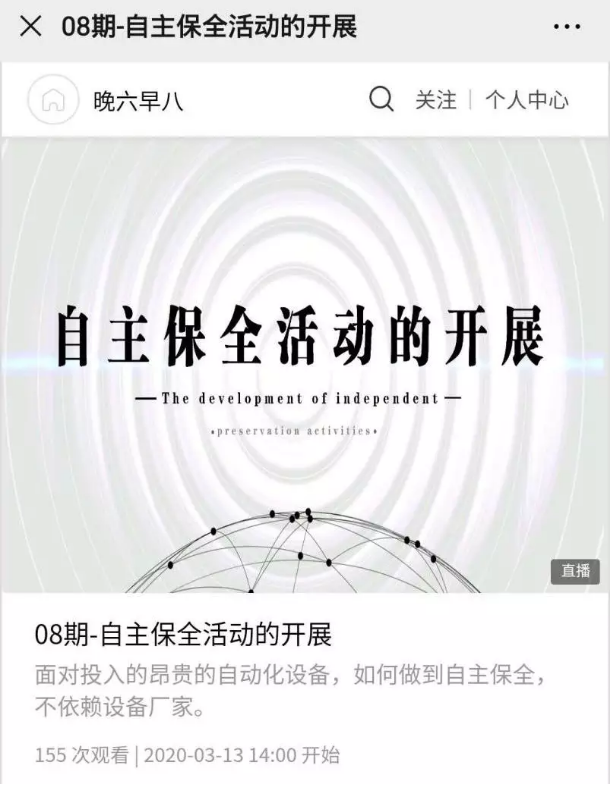Follow the channel via 关注
This screenshot has height=787, width=614.
(x=436, y=100)
